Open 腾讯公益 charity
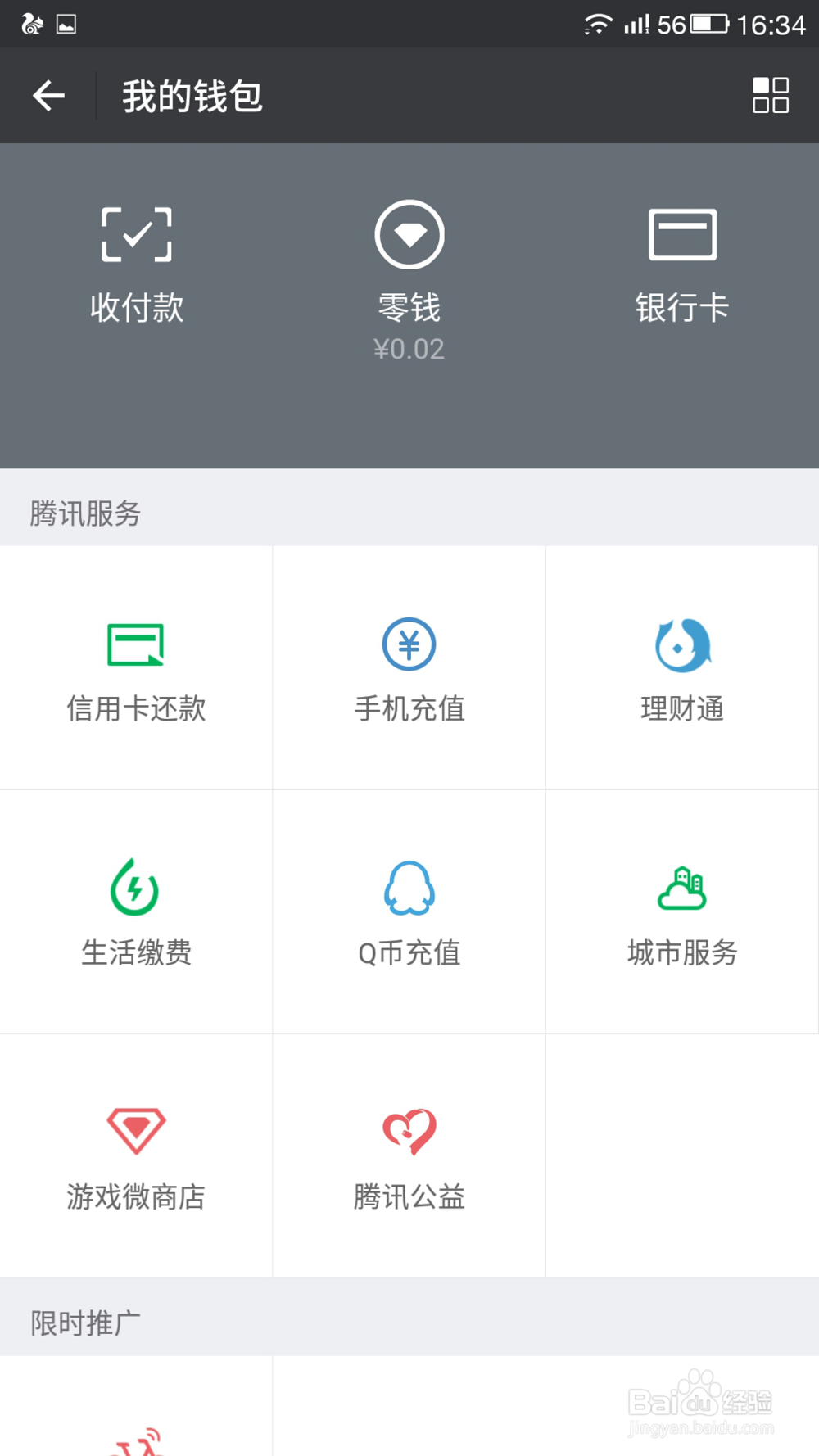Viewport: 819px width, 1456px height. tap(409, 1155)
